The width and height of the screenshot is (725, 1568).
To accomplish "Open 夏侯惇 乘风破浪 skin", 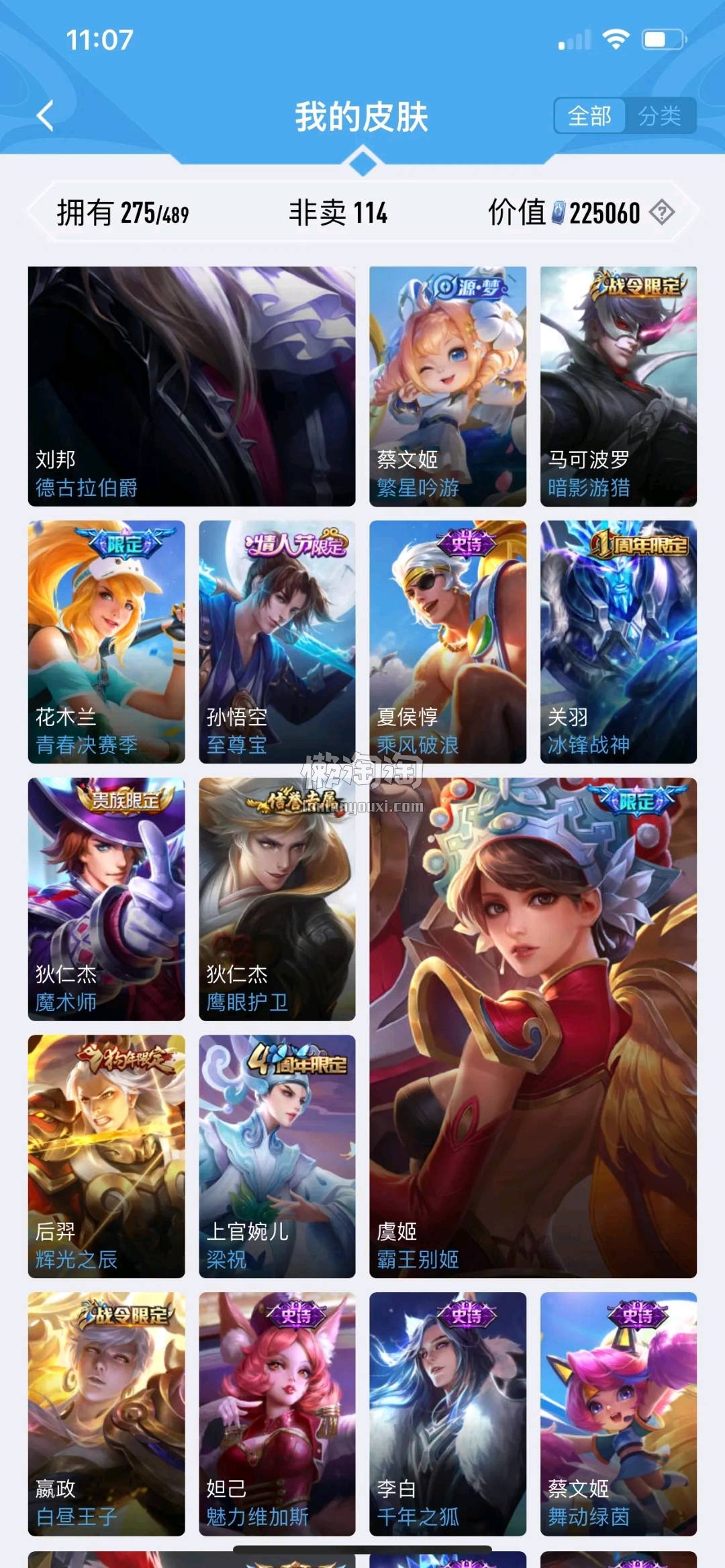I will tap(447, 641).
